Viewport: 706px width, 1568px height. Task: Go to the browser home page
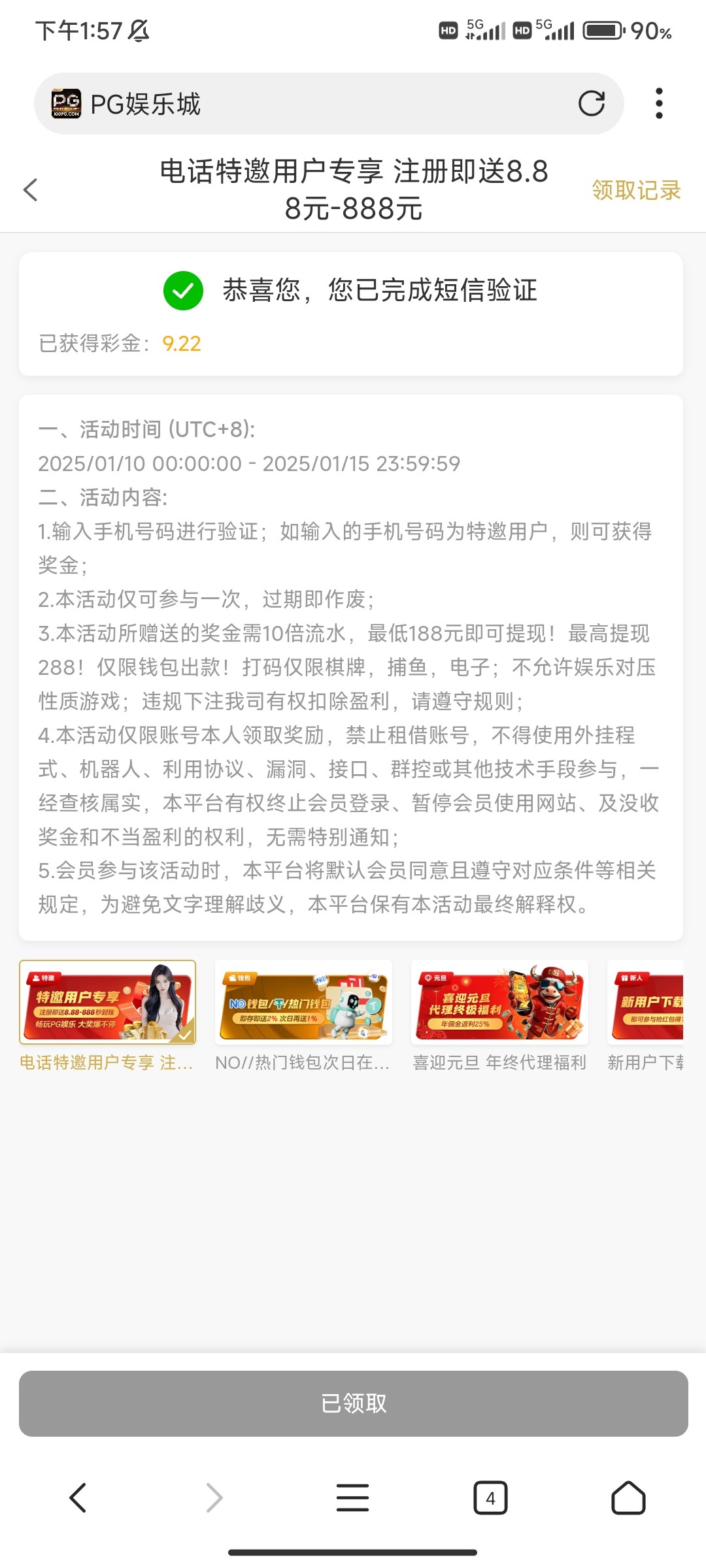click(628, 1497)
